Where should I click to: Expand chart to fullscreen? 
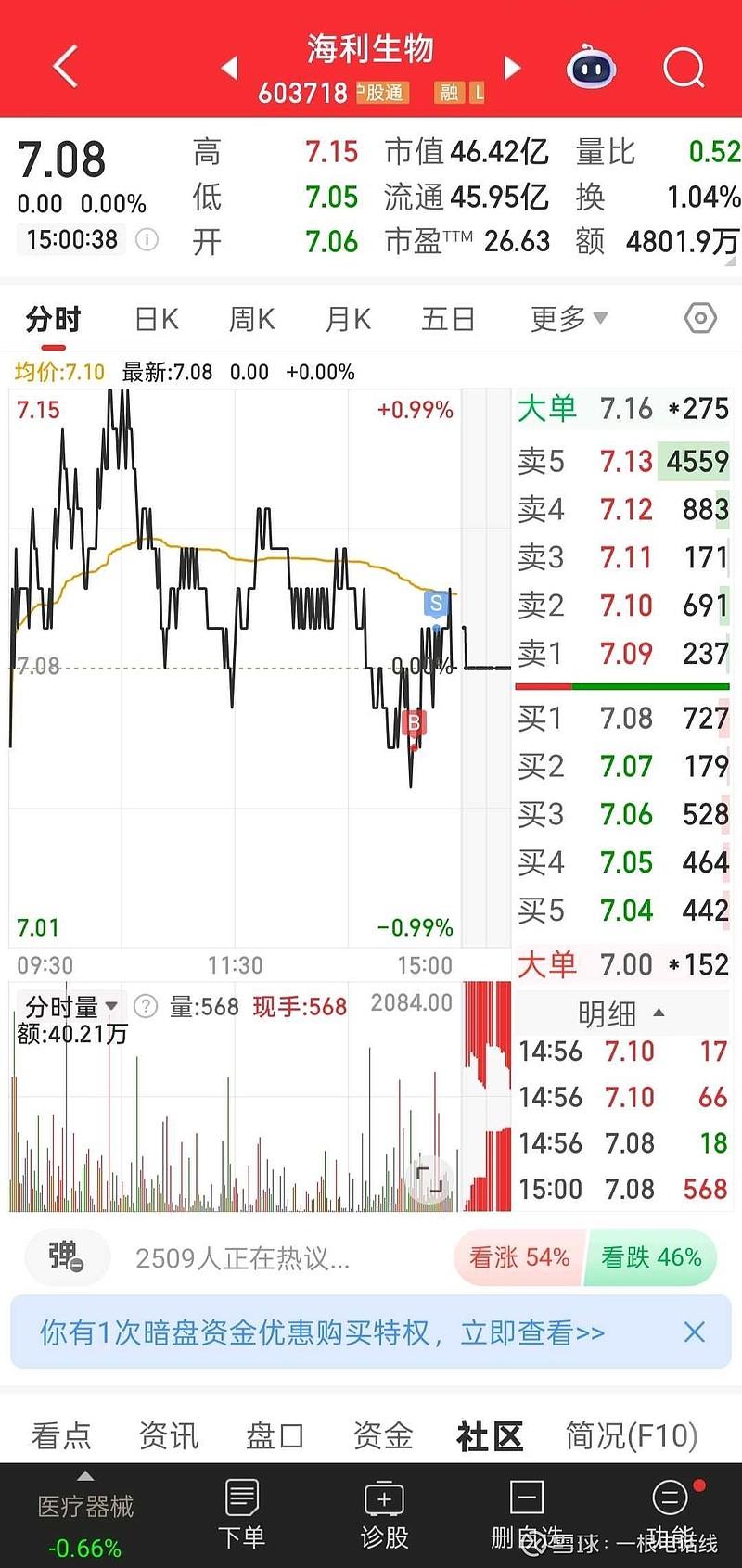pyautogui.click(x=429, y=1180)
